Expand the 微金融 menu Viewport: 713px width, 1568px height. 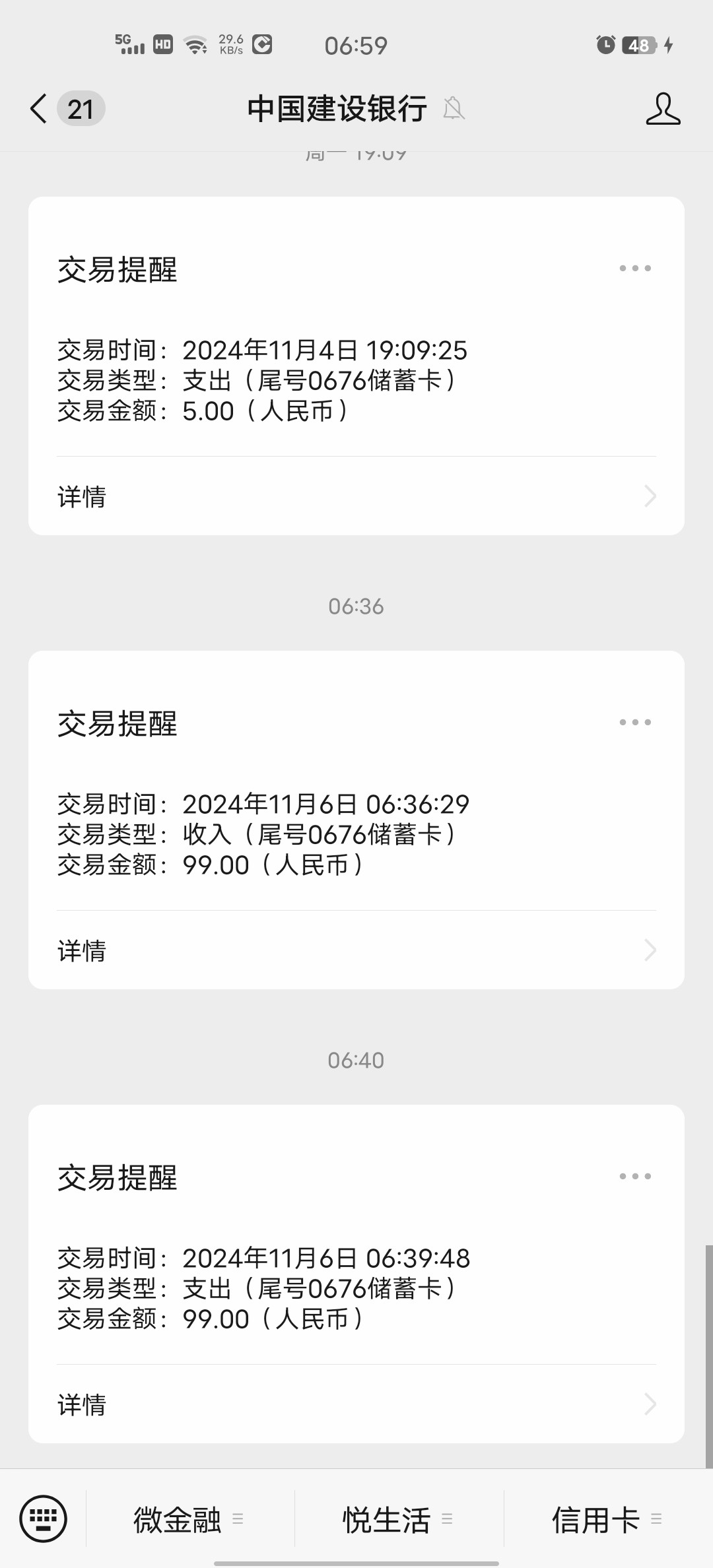click(189, 1520)
